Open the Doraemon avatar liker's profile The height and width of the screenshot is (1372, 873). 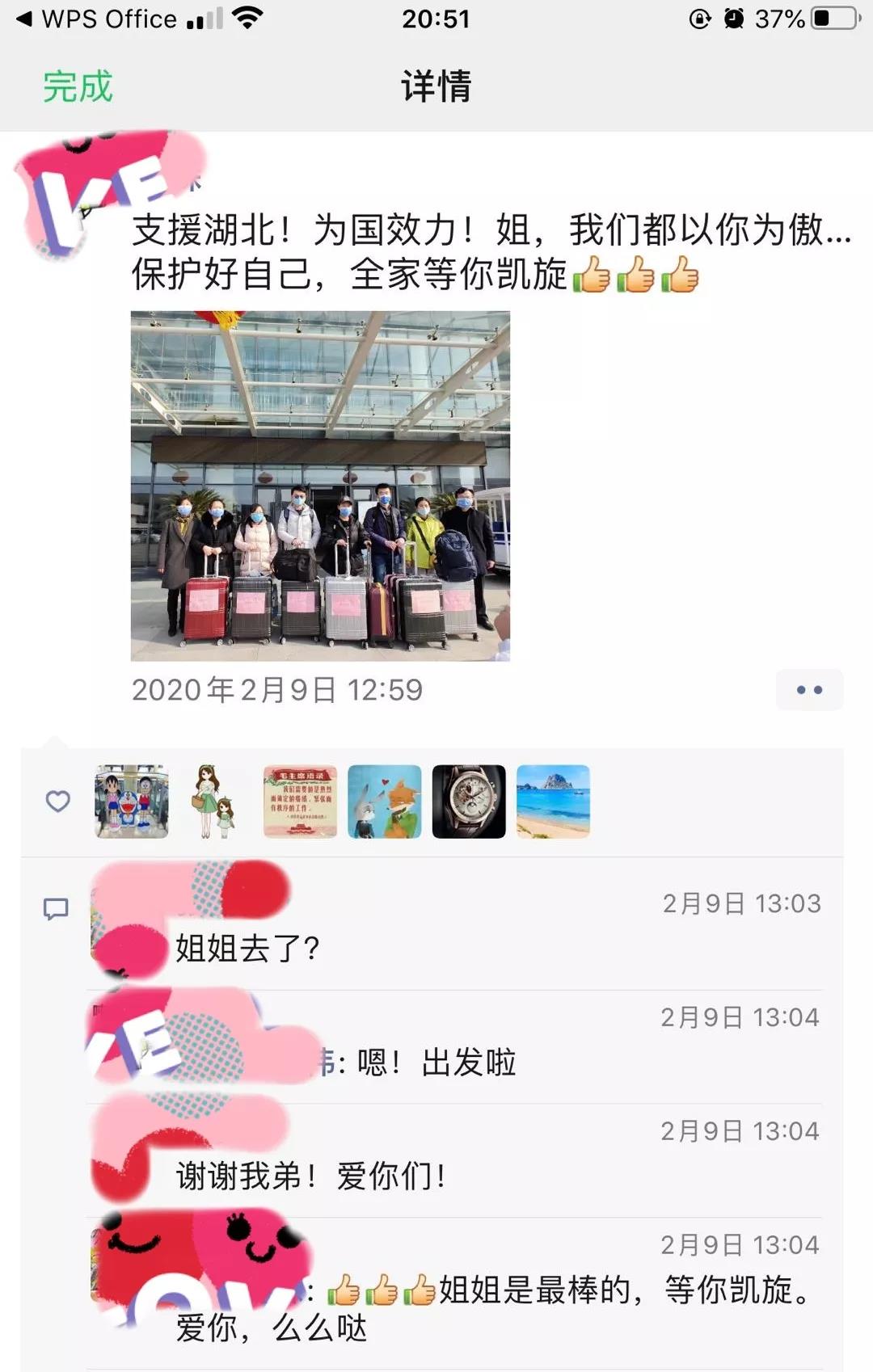132,802
